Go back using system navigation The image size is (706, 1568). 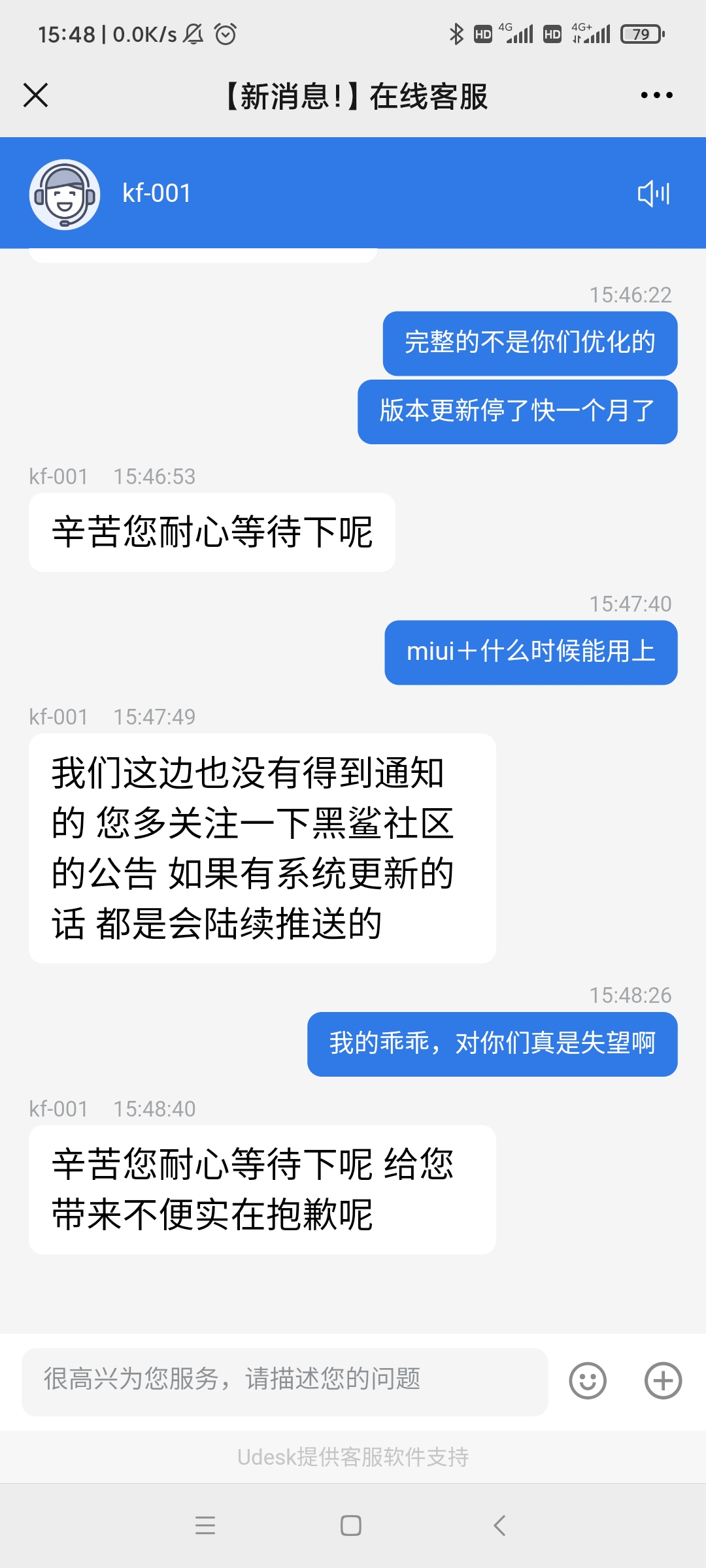(x=499, y=1526)
